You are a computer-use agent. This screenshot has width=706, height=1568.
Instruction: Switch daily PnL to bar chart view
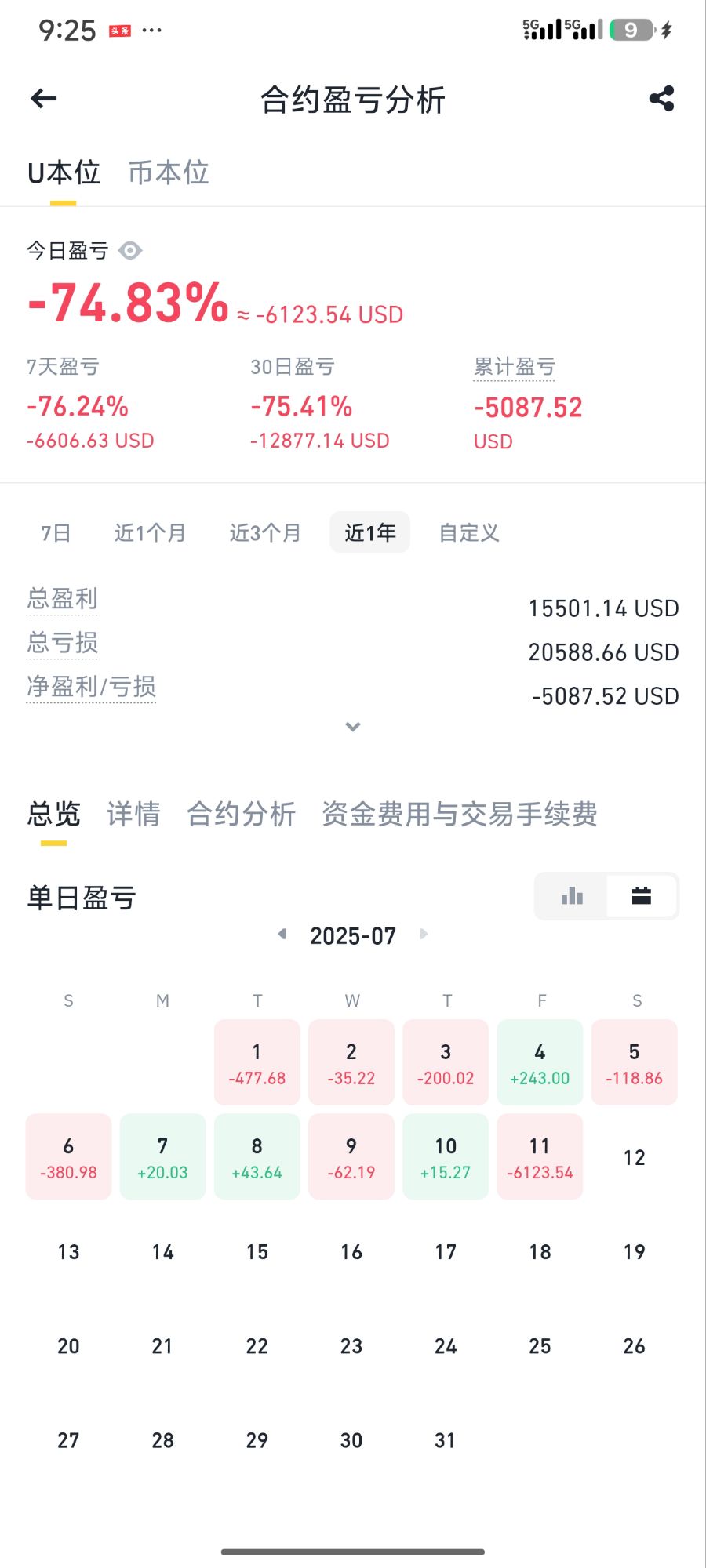(572, 896)
